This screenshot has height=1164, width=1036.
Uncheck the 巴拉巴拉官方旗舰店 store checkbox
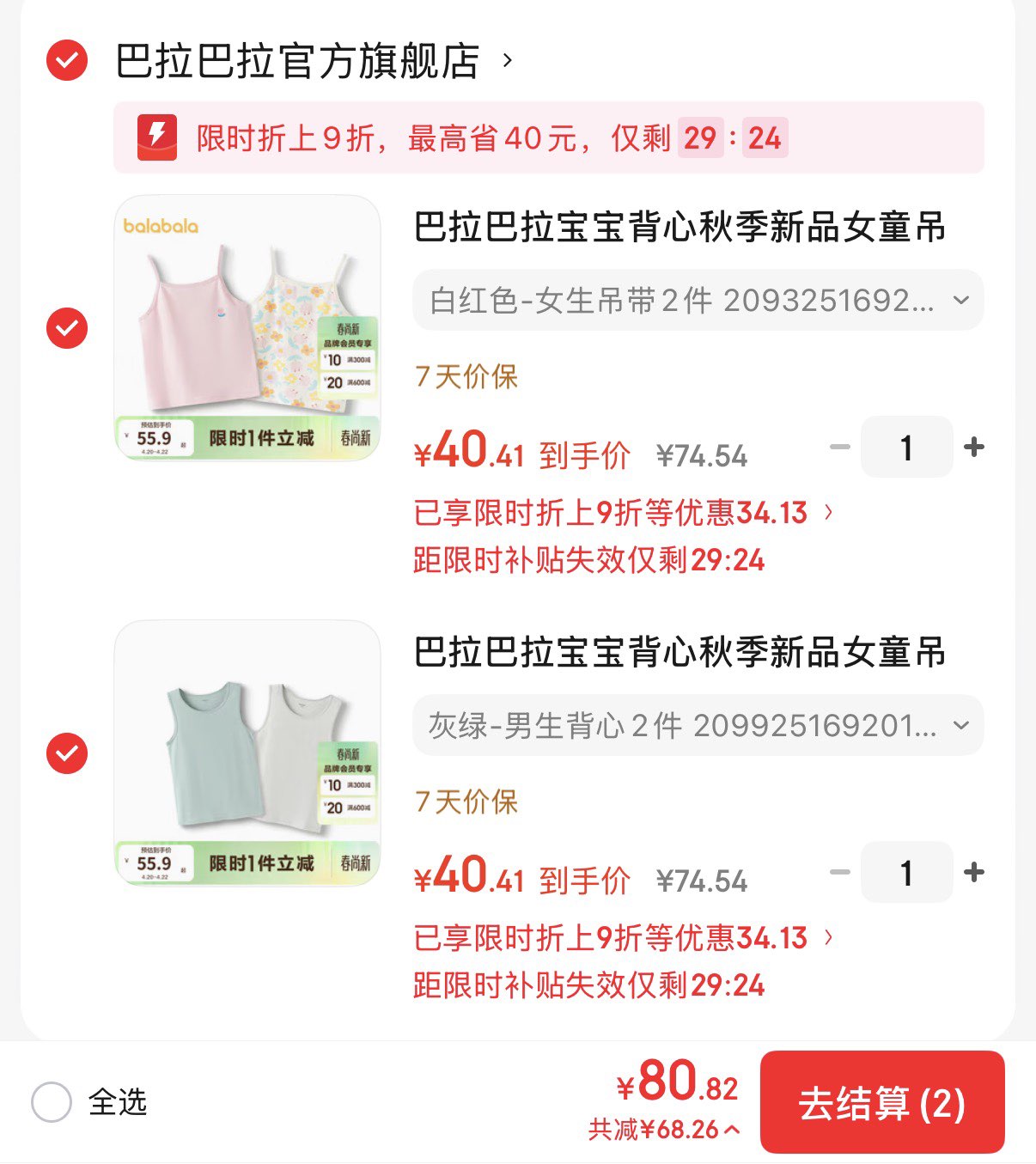pyautogui.click(x=67, y=61)
